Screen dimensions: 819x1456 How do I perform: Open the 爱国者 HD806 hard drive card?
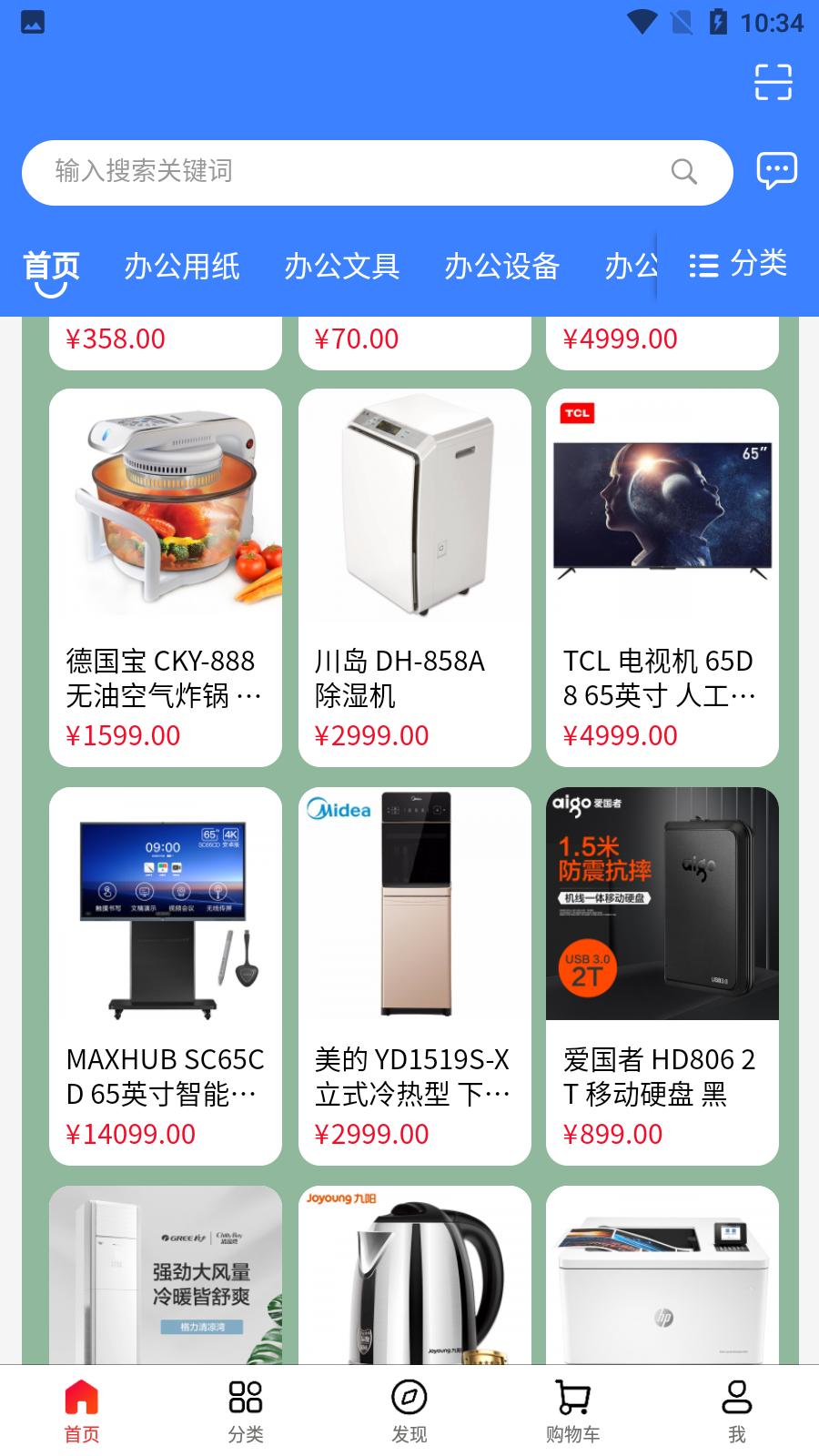pyautogui.click(x=662, y=976)
